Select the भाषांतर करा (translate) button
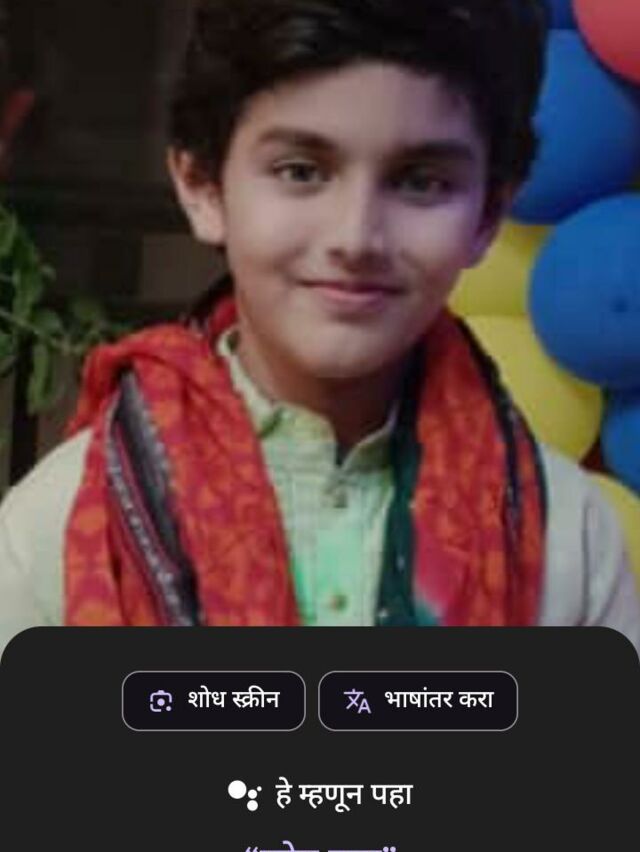 pyautogui.click(x=418, y=700)
